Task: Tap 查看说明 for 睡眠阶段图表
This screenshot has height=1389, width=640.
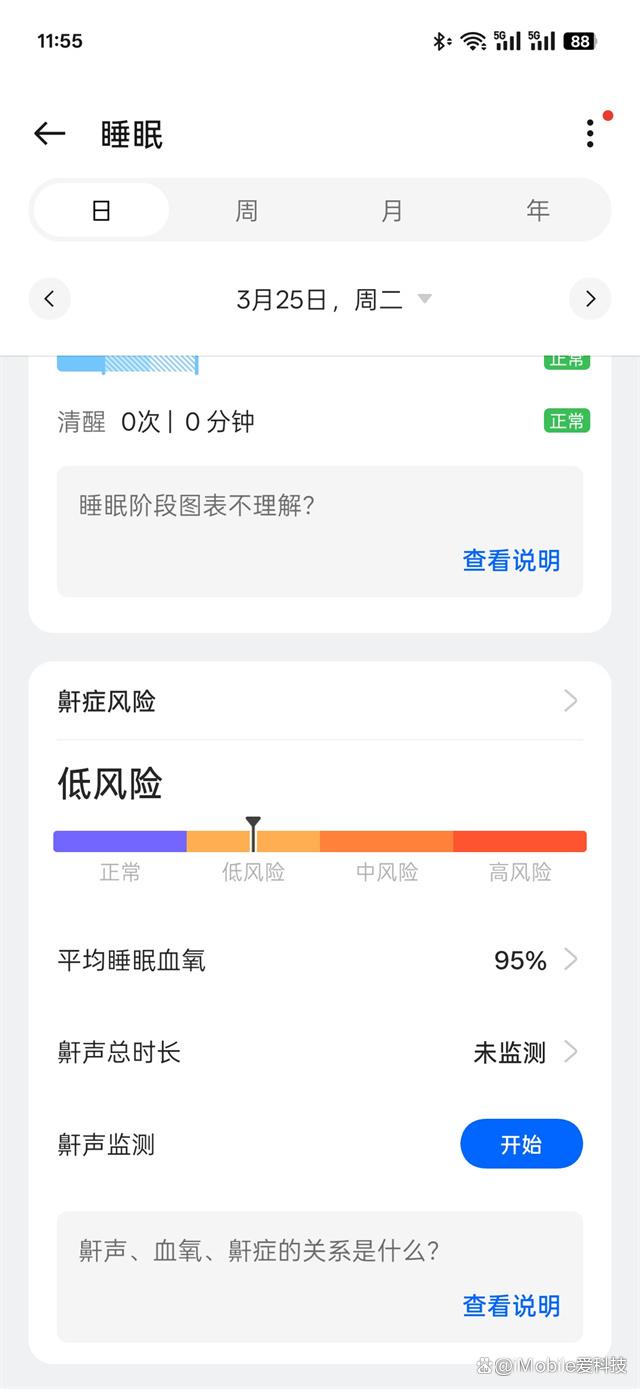Action: pos(511,560)
